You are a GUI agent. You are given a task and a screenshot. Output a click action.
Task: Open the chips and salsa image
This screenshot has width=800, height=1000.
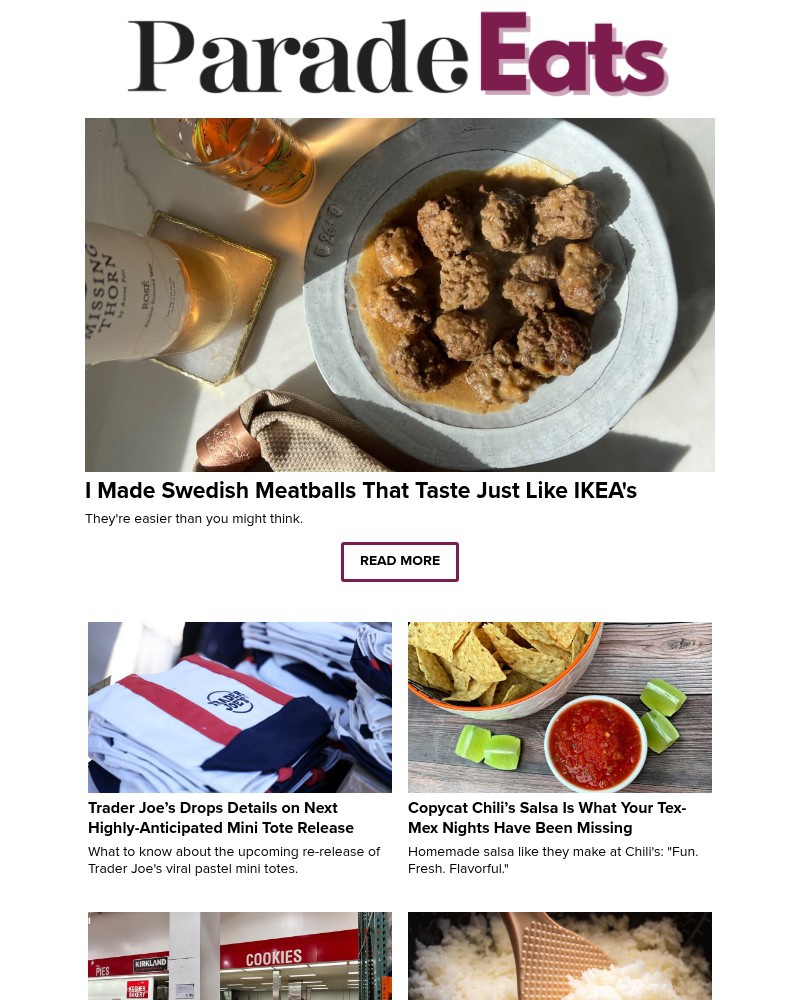pyautogui.click(x=560, y=707)
